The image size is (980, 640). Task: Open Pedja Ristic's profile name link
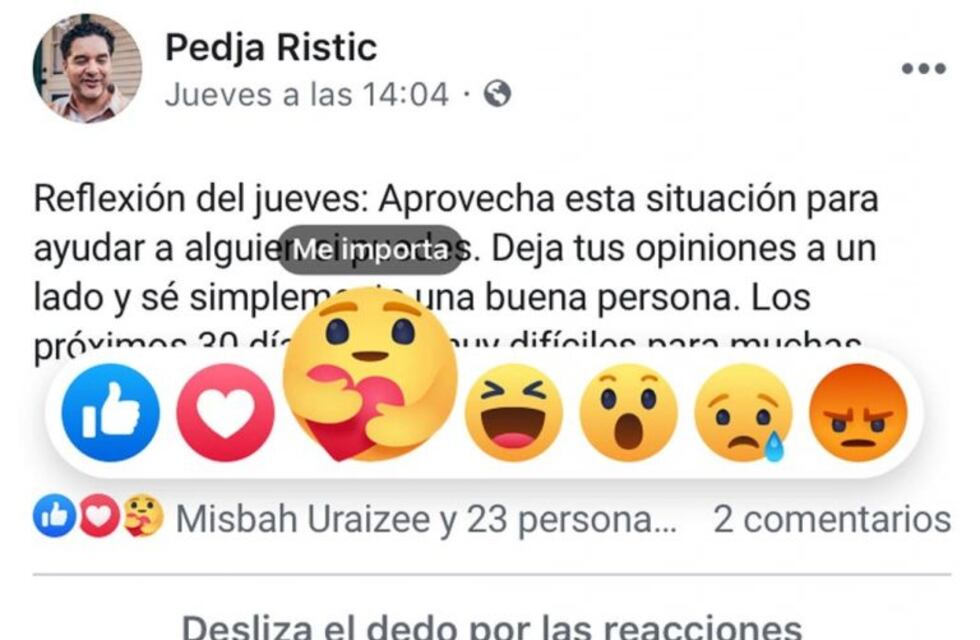[x=270, y=46]
